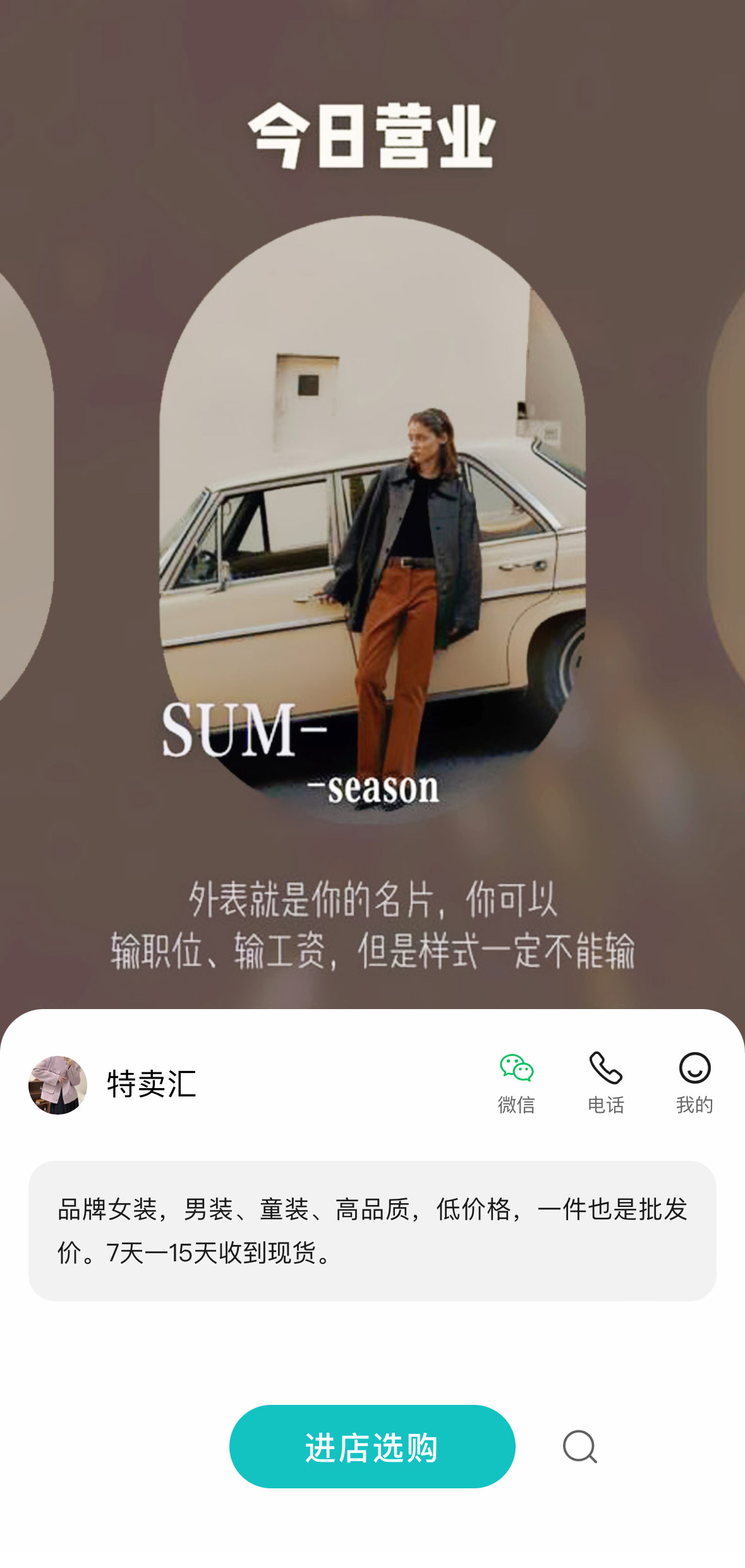Tap the 进店选购 button
Viewport: 745px width, 1568px height.
point(372,1446)
